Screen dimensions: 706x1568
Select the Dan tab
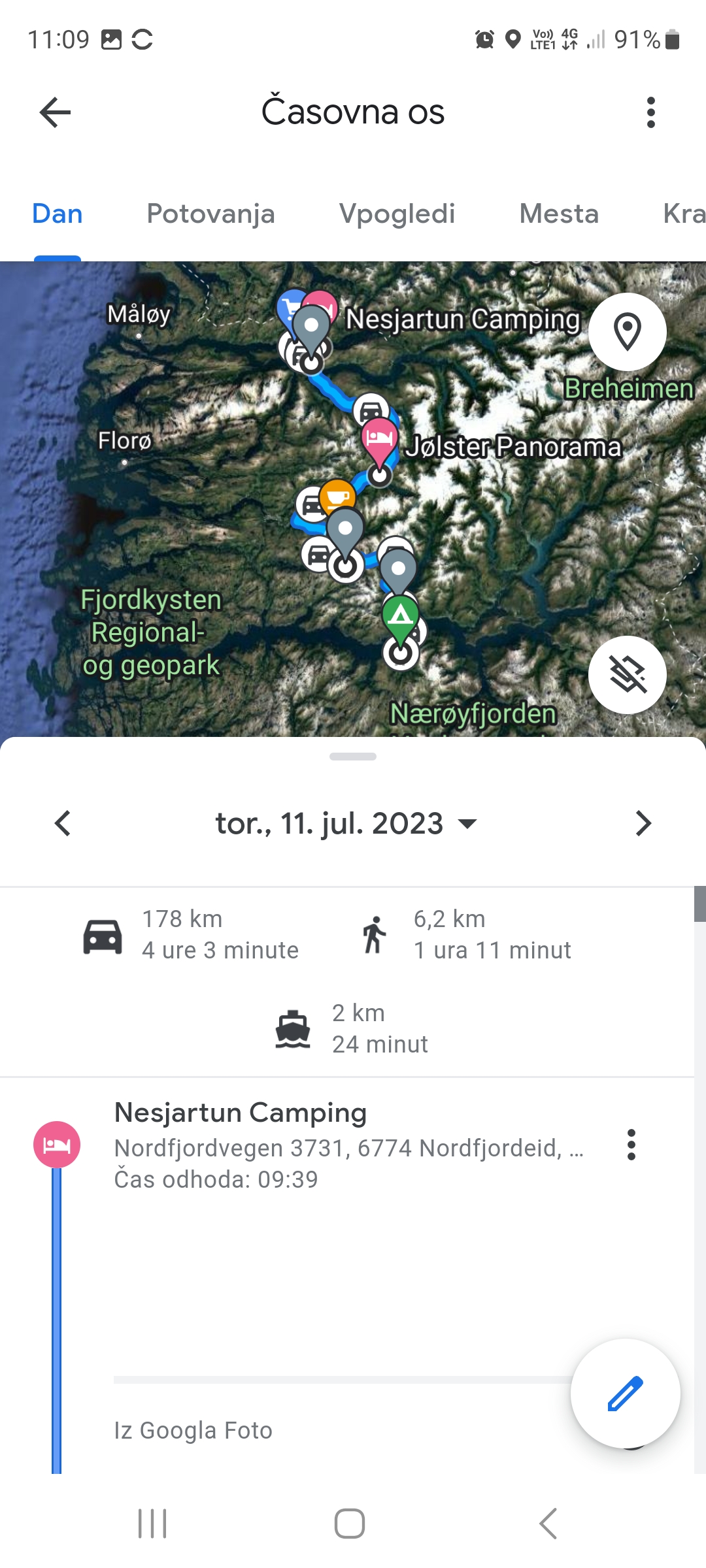click(x=58, y=214)
